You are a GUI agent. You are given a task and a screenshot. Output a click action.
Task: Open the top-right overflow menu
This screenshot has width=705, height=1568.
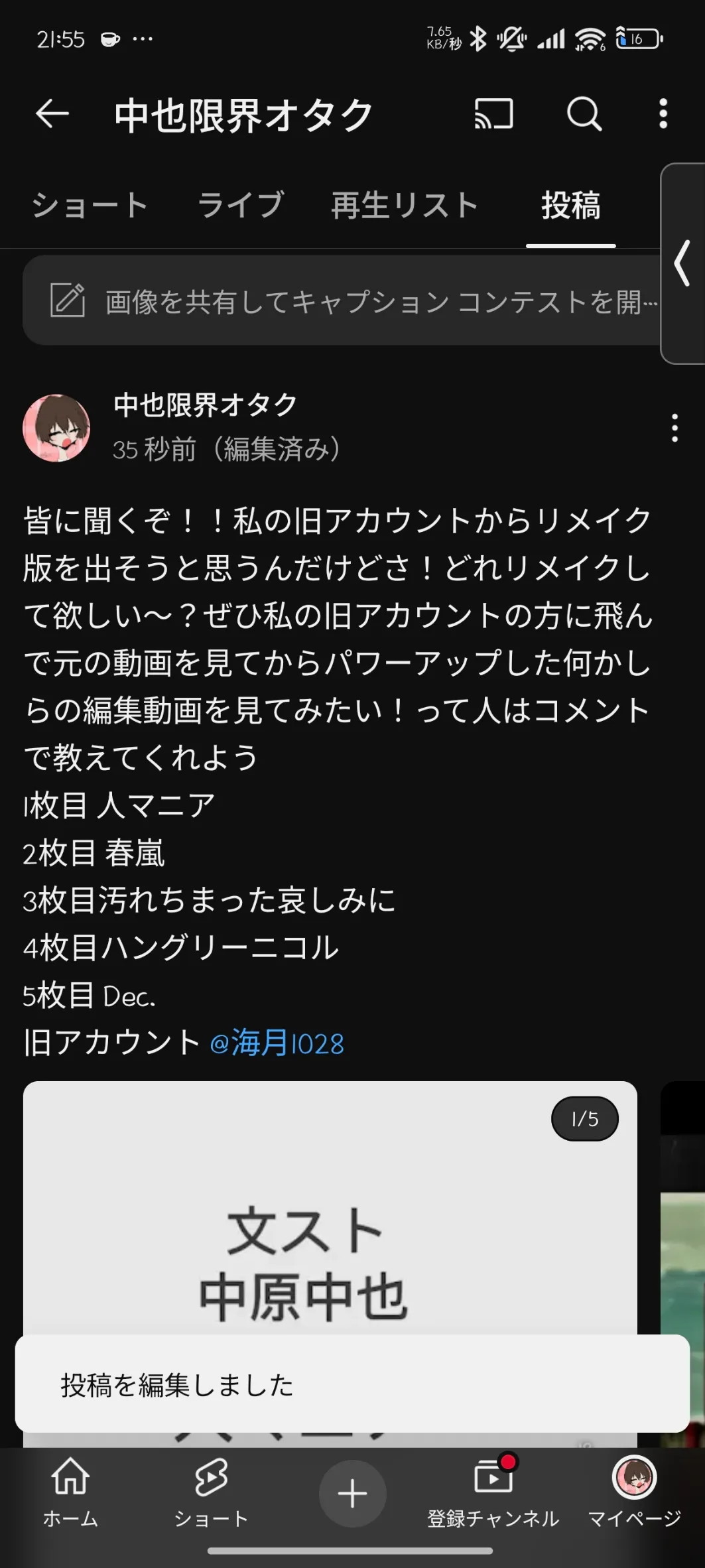click(663, 113)
